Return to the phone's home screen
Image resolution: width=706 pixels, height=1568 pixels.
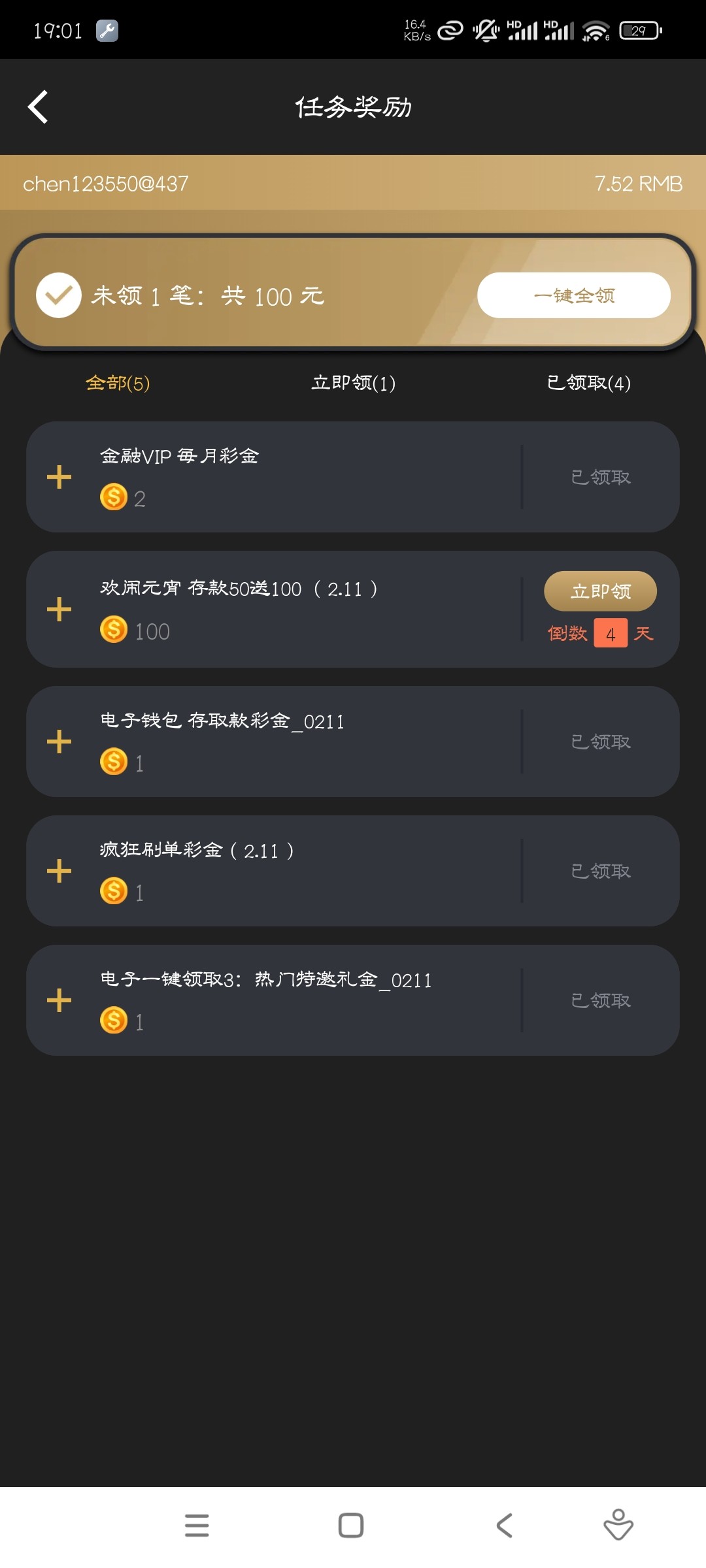(x=351, y=1526)
